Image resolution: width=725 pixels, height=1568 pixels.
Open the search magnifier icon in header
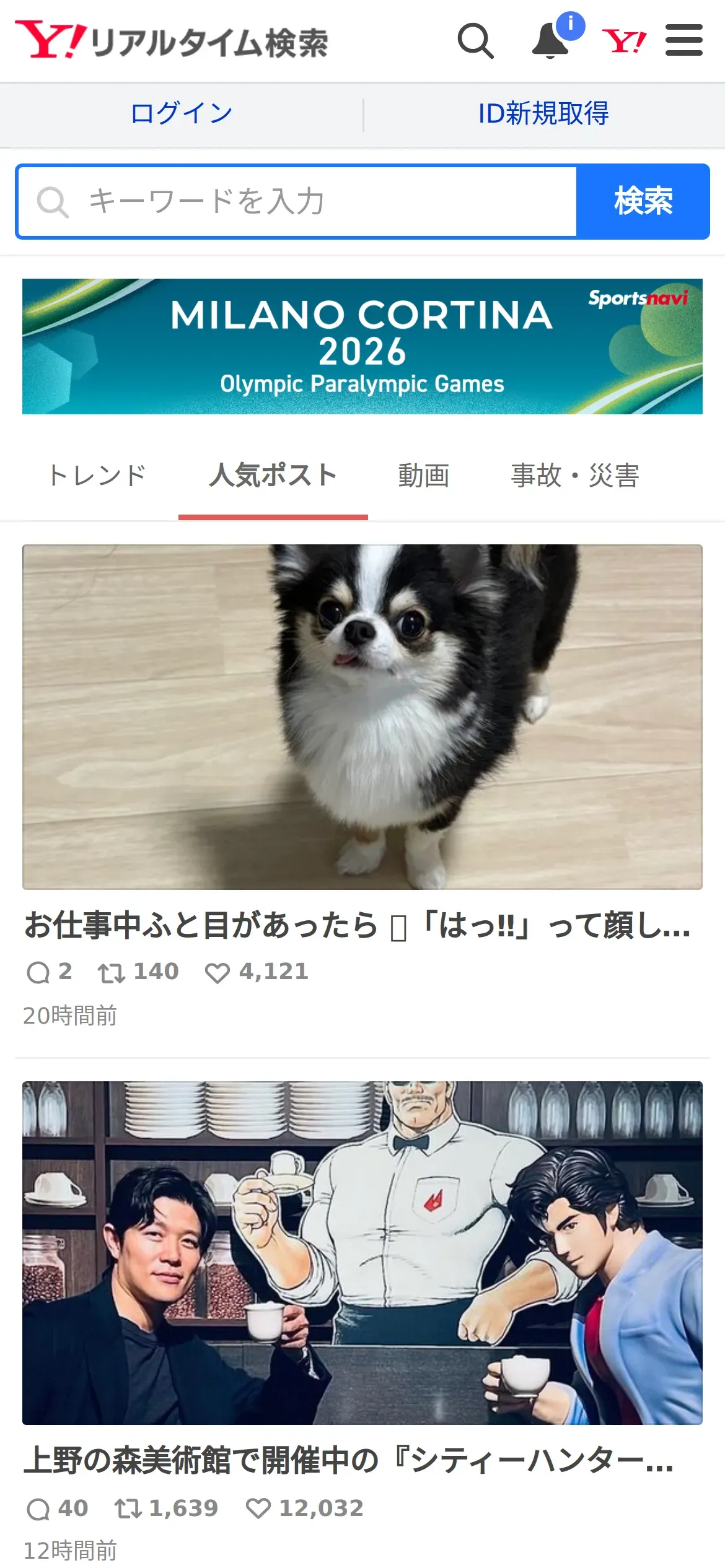[x=475, y=41]
